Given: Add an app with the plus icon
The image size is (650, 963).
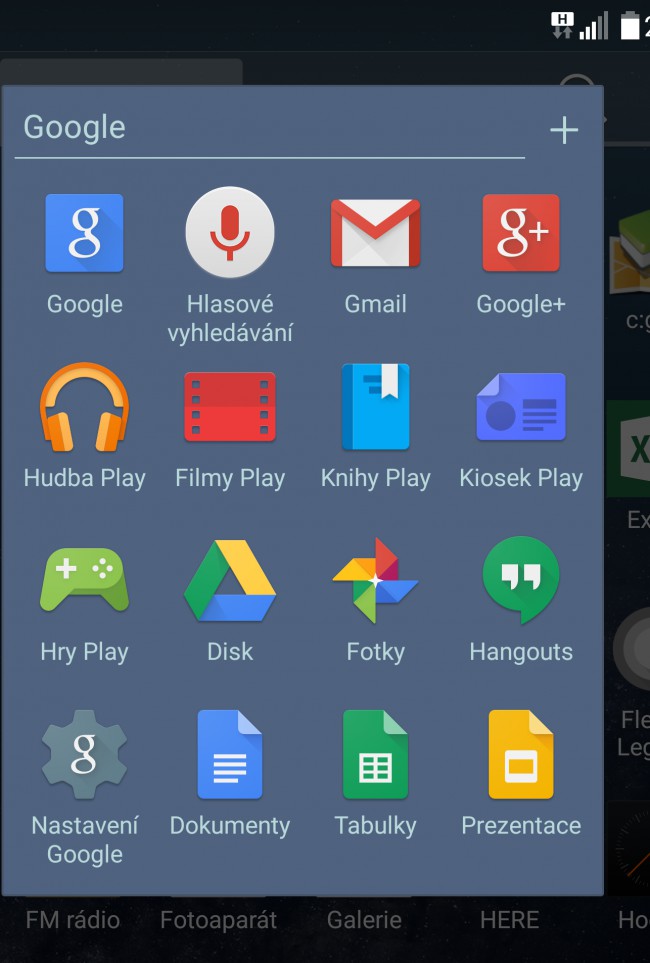Looking at the screenshot, I should coord(564,130).
